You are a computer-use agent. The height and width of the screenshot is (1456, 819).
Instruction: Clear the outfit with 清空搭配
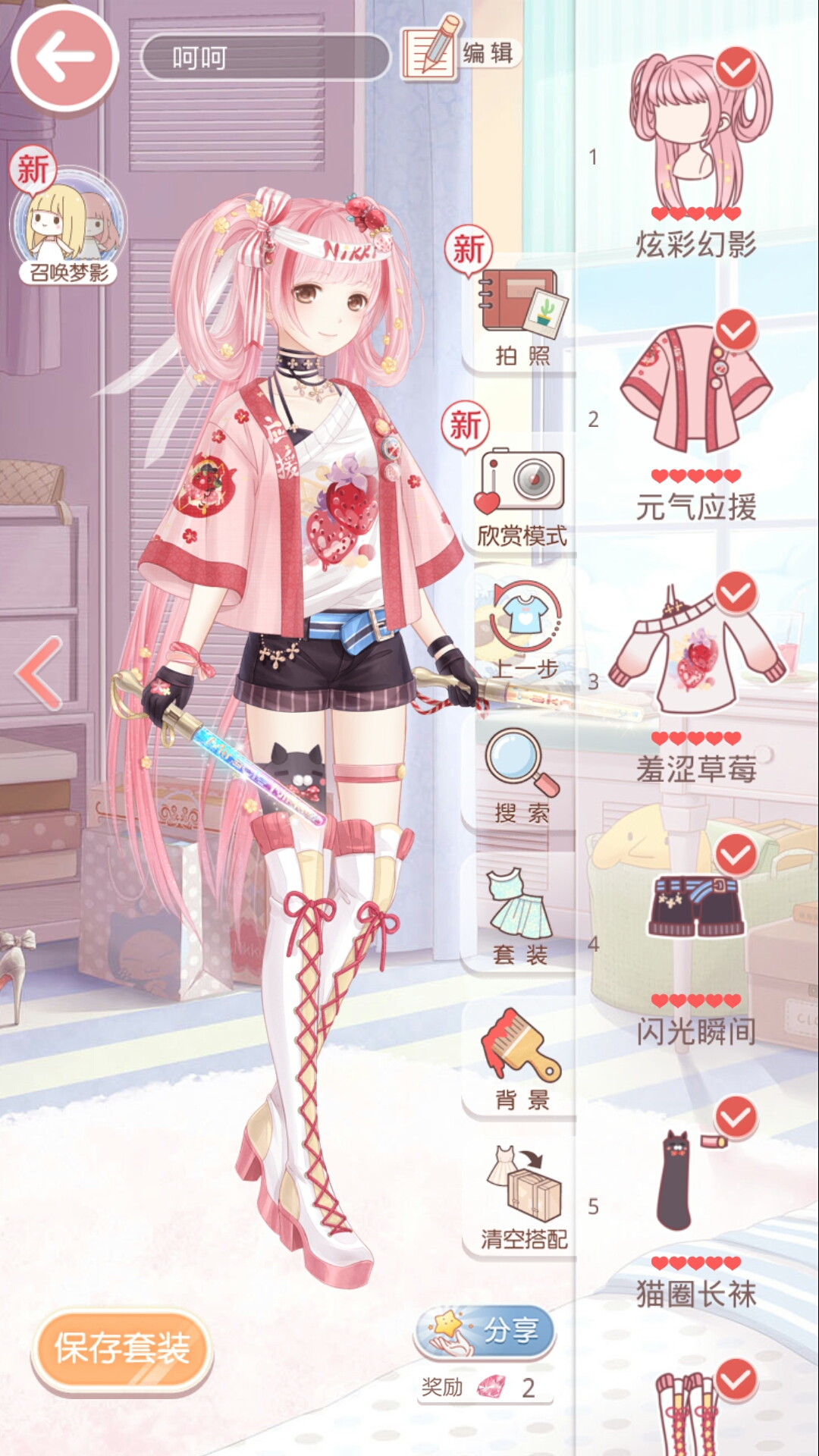point(523,1198)
